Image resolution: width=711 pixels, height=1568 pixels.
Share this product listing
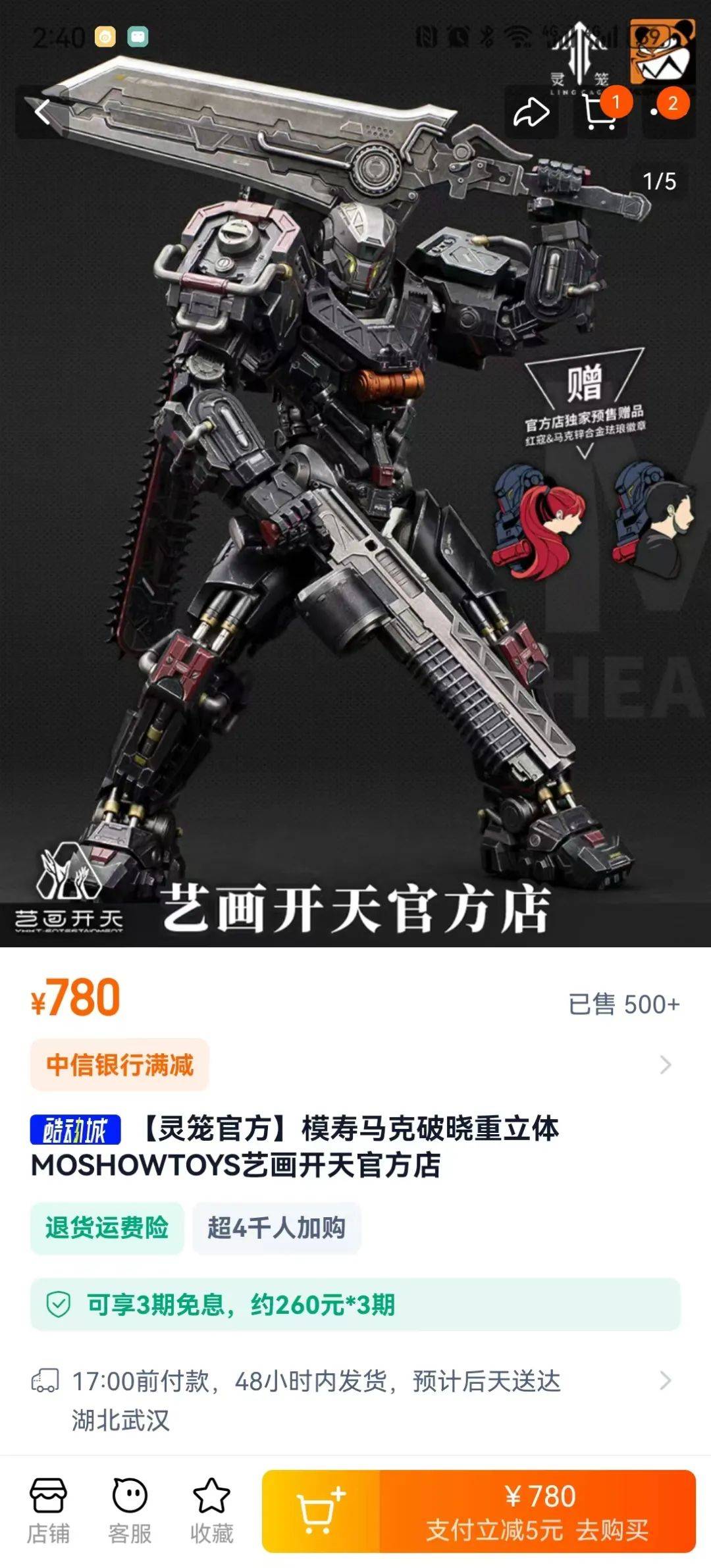tap(531, 112)
